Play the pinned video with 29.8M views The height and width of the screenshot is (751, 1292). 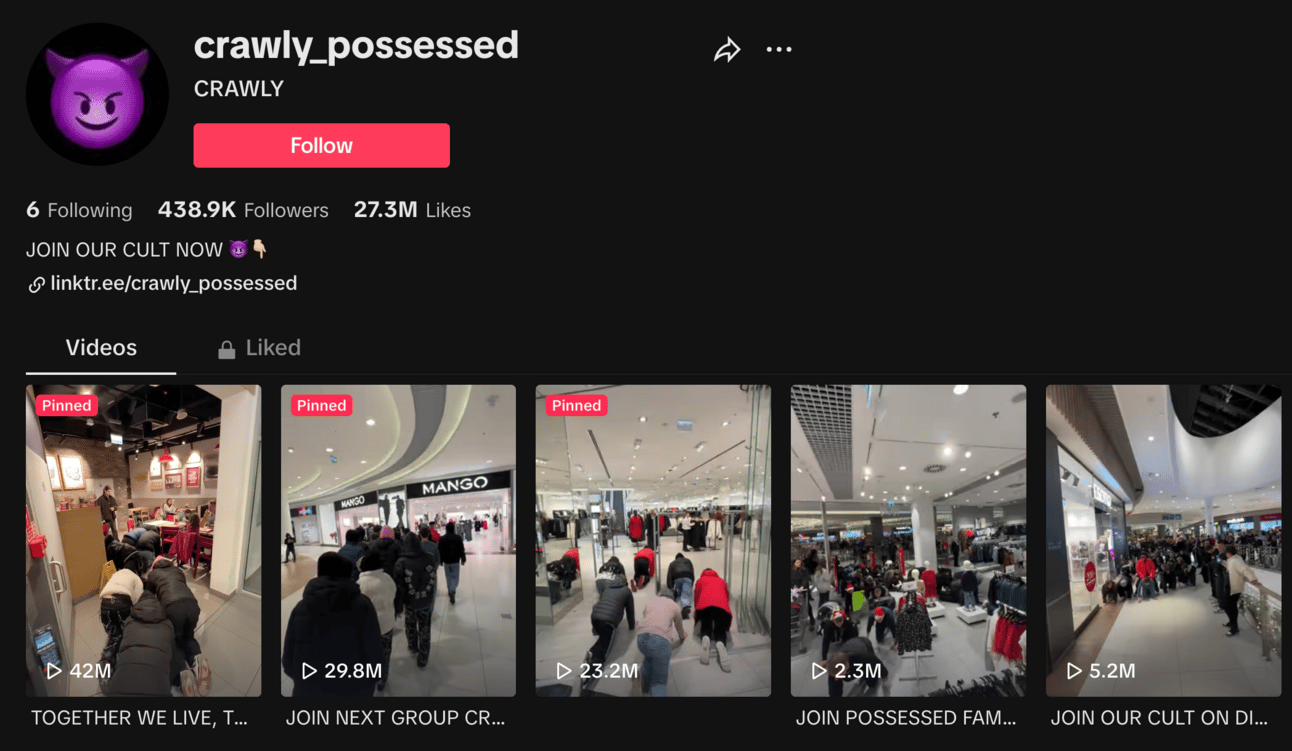point(398,540)
